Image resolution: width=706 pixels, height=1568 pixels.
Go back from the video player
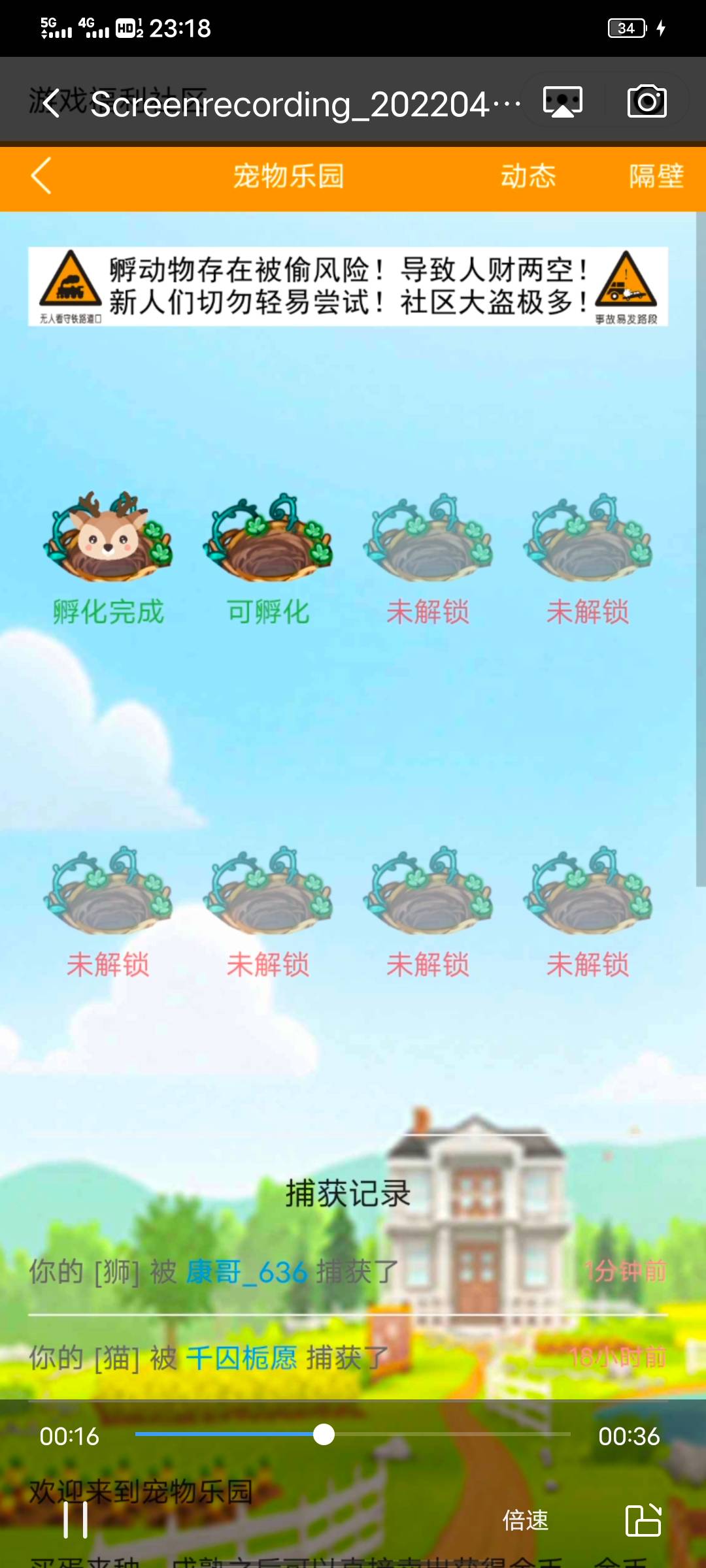coord(52,103)
